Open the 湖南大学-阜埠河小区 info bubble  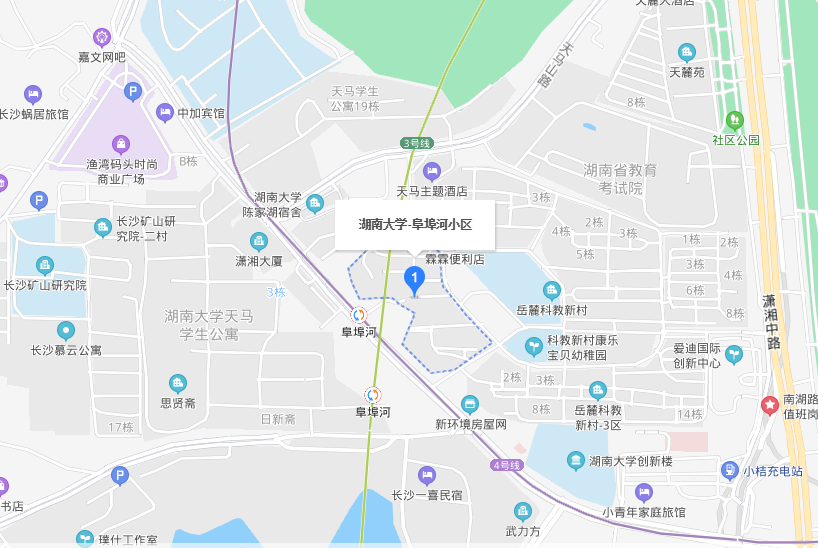tap(415, 224)
